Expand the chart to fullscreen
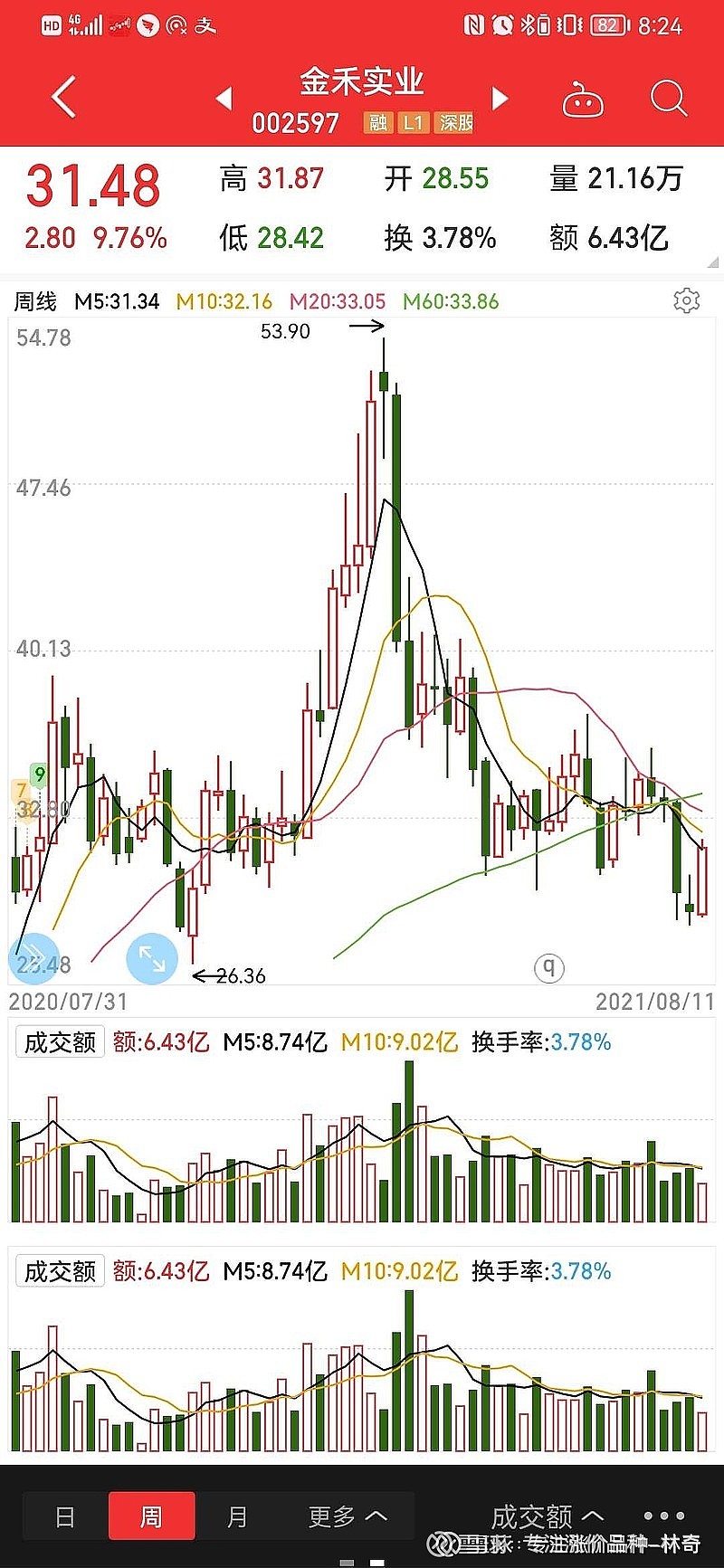The image size is (724, 1568). point(151,958)
